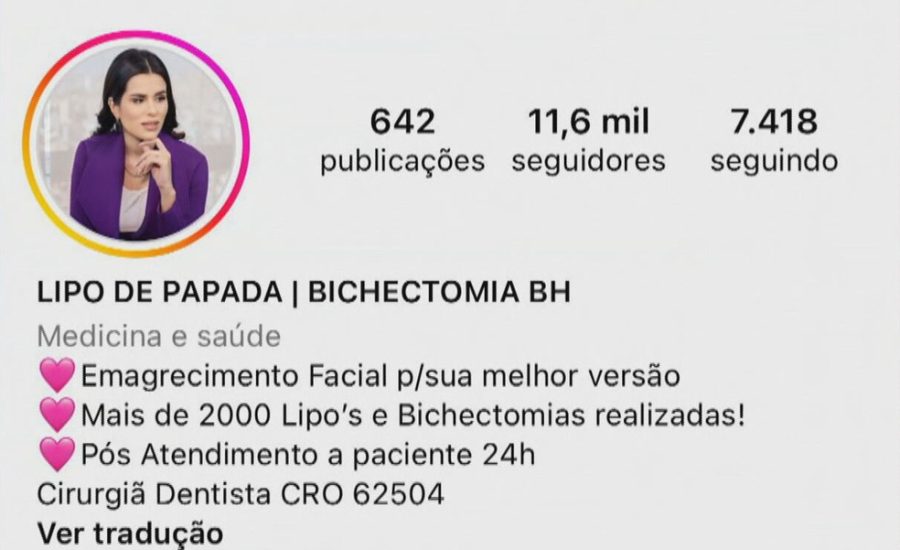Open the 11,6 mil seguidores list
Viewport: 900px width, 550px height.
(588, 141)
